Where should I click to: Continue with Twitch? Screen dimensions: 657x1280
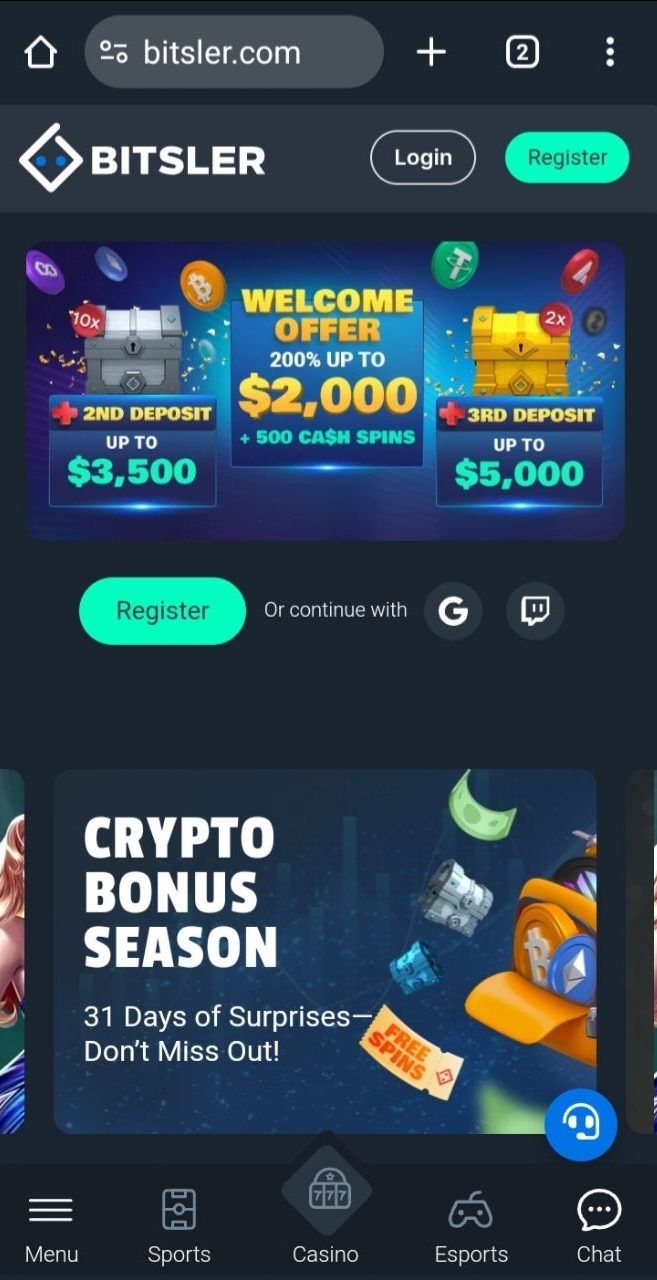pos(535,611)
